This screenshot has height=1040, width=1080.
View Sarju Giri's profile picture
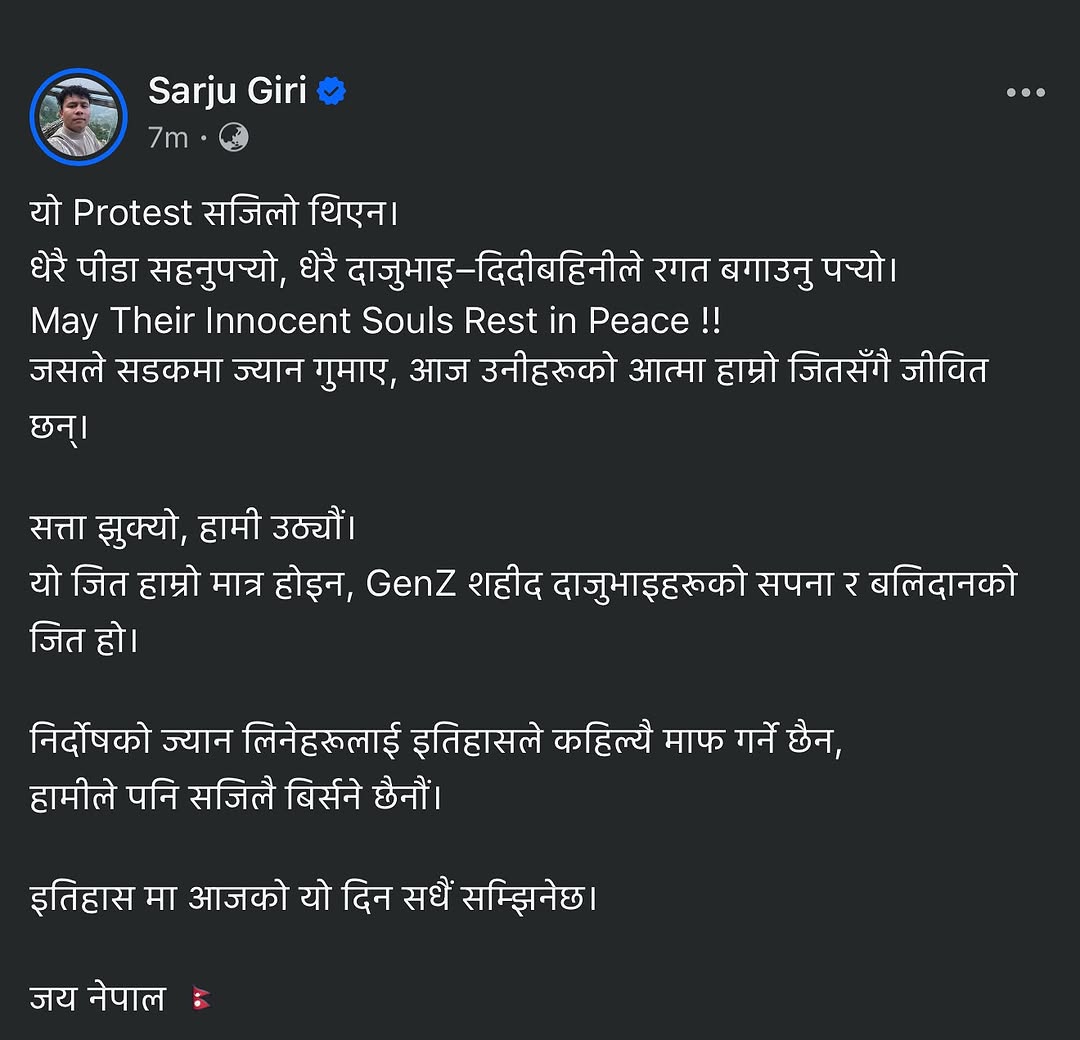pyautogui.click(x=79, y=116)
